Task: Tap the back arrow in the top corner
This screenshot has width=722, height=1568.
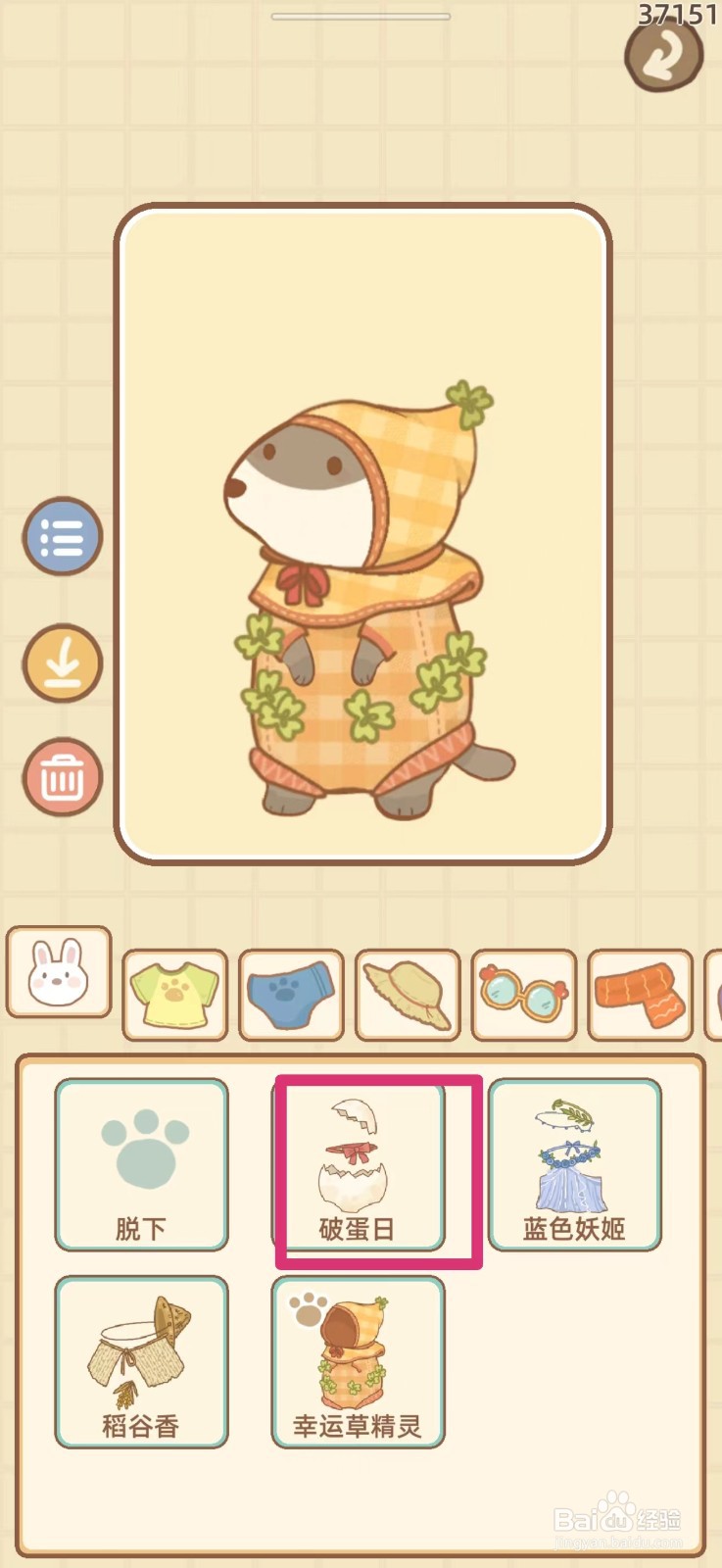Action: click(663, 57)
